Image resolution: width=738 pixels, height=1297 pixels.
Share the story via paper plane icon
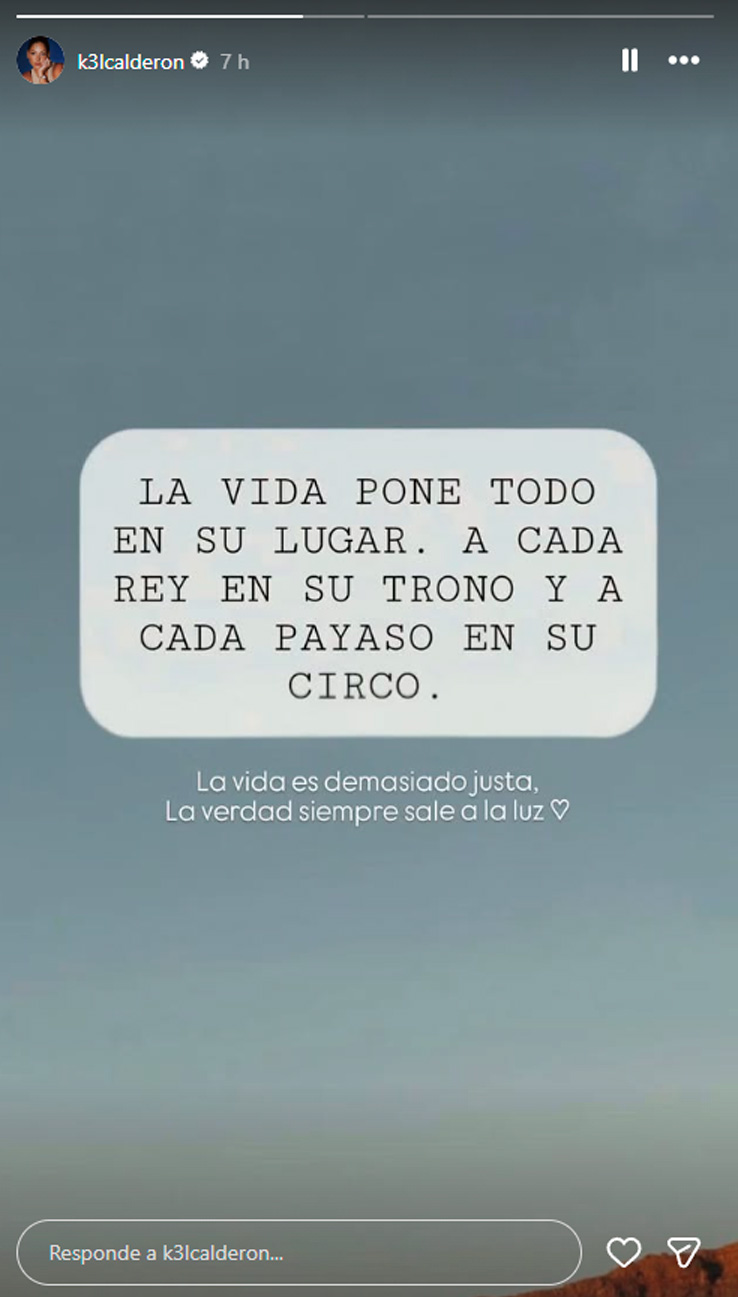point(684,1252)
